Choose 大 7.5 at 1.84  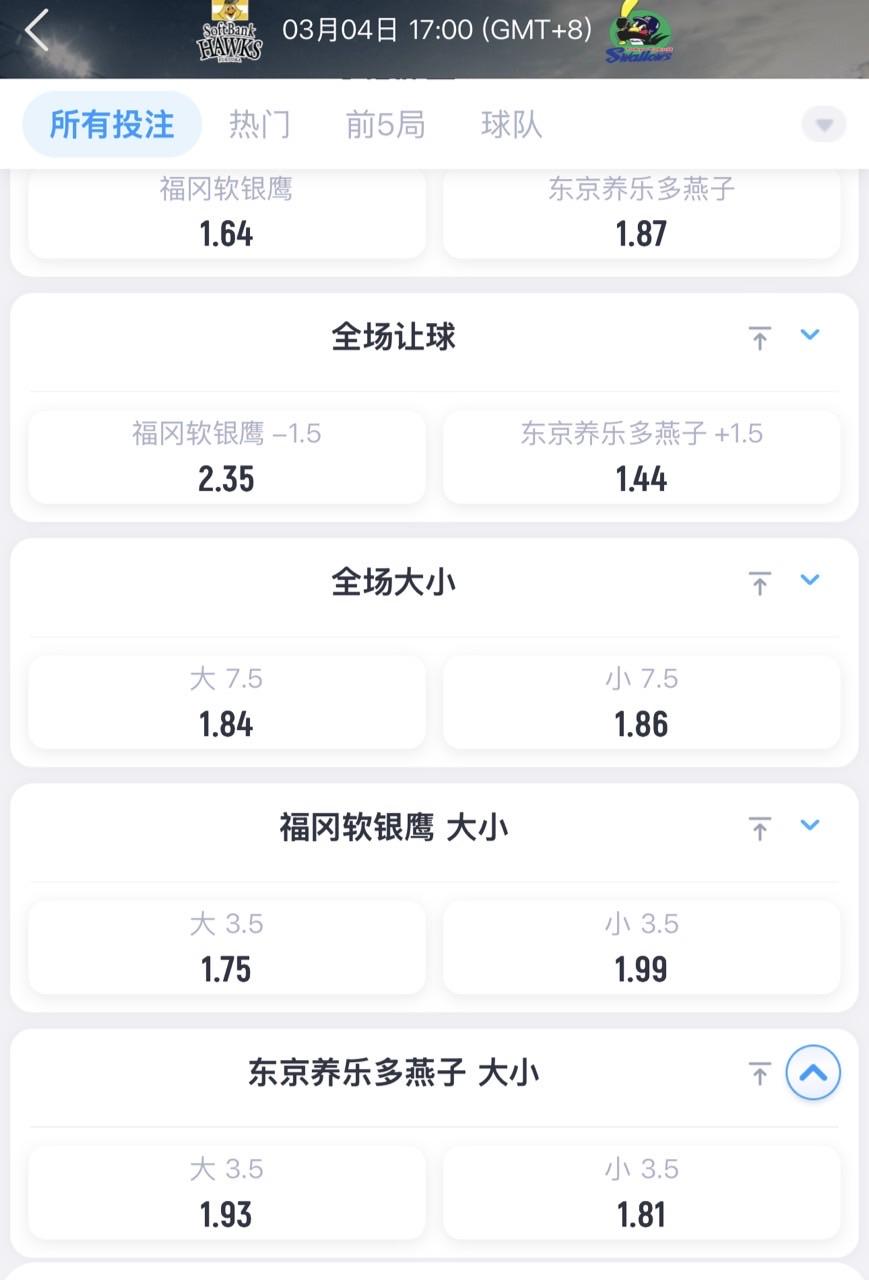(226, 702)
